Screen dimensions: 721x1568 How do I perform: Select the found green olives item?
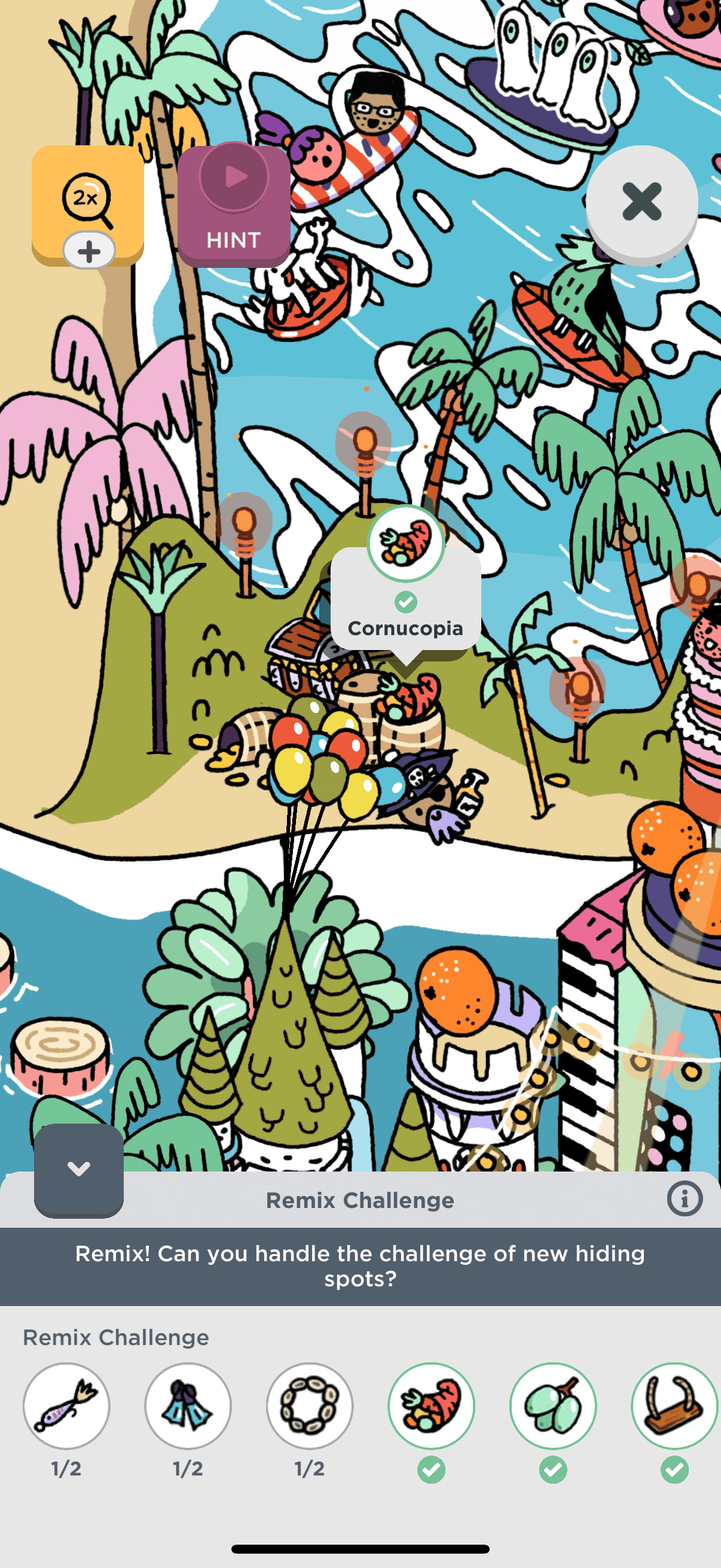(553, 1405)
